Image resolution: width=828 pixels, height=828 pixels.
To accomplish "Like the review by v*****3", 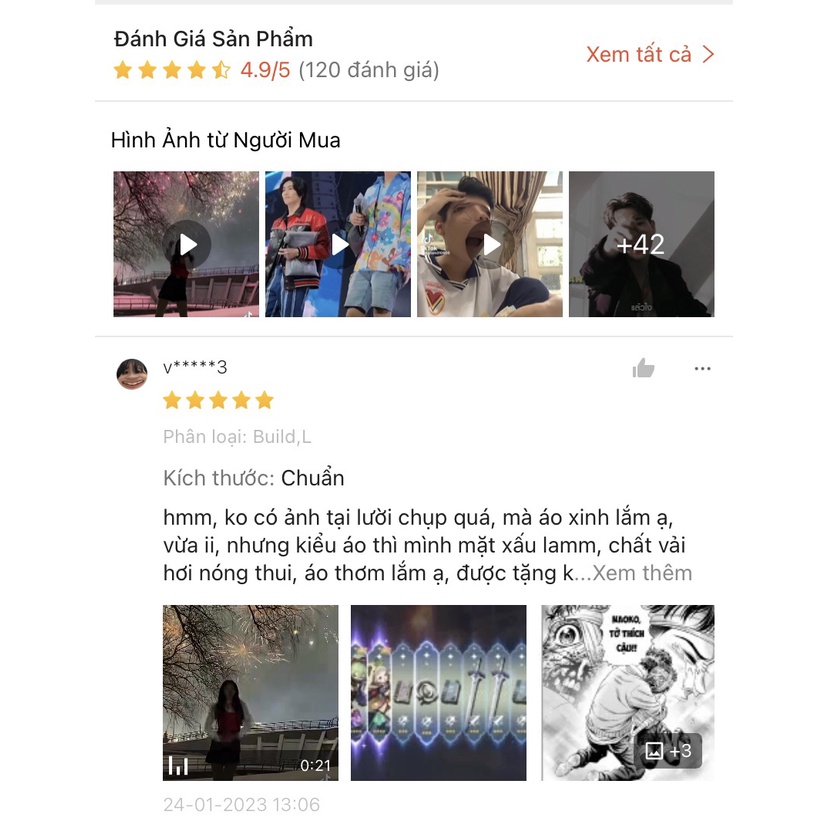I will coord(643,369).
